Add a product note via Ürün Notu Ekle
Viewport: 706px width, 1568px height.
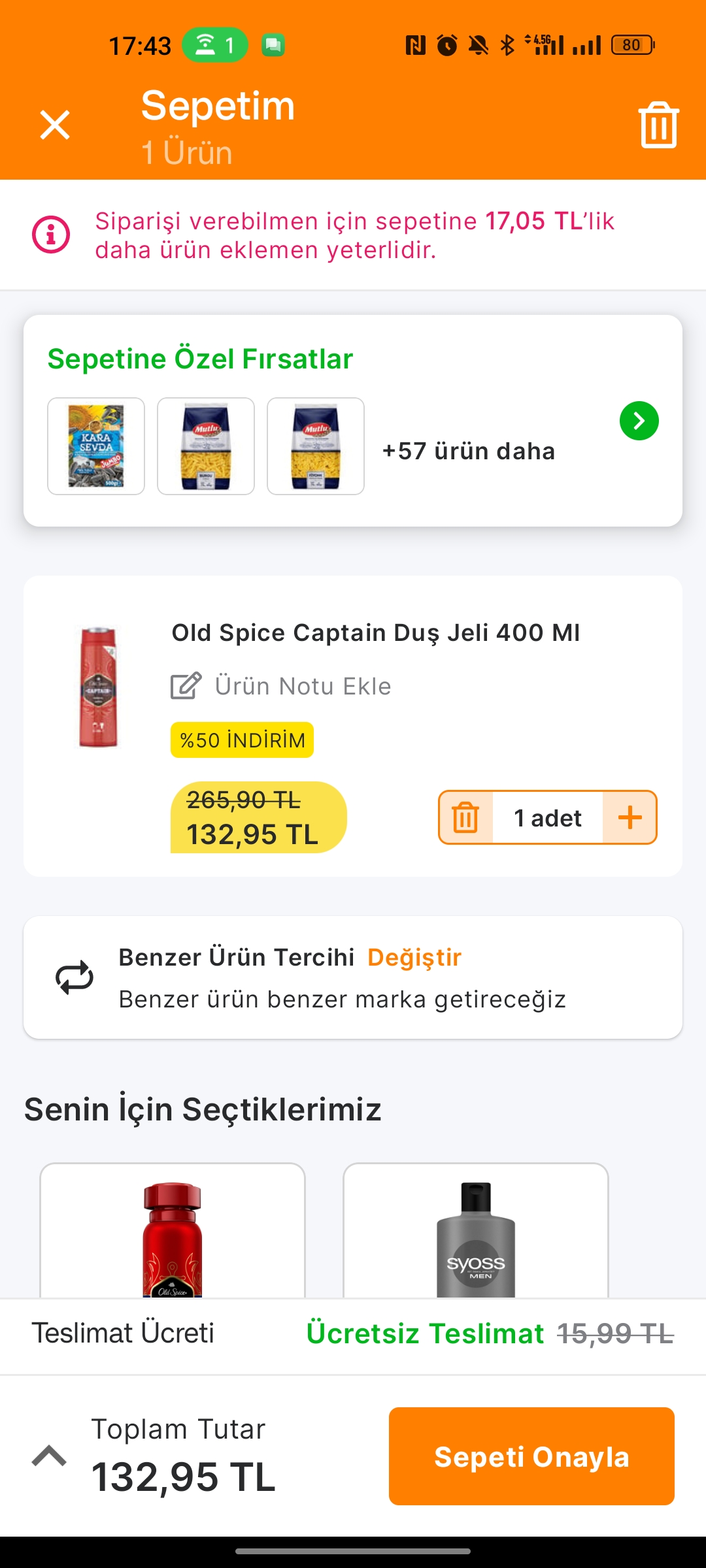click(281, 686)
